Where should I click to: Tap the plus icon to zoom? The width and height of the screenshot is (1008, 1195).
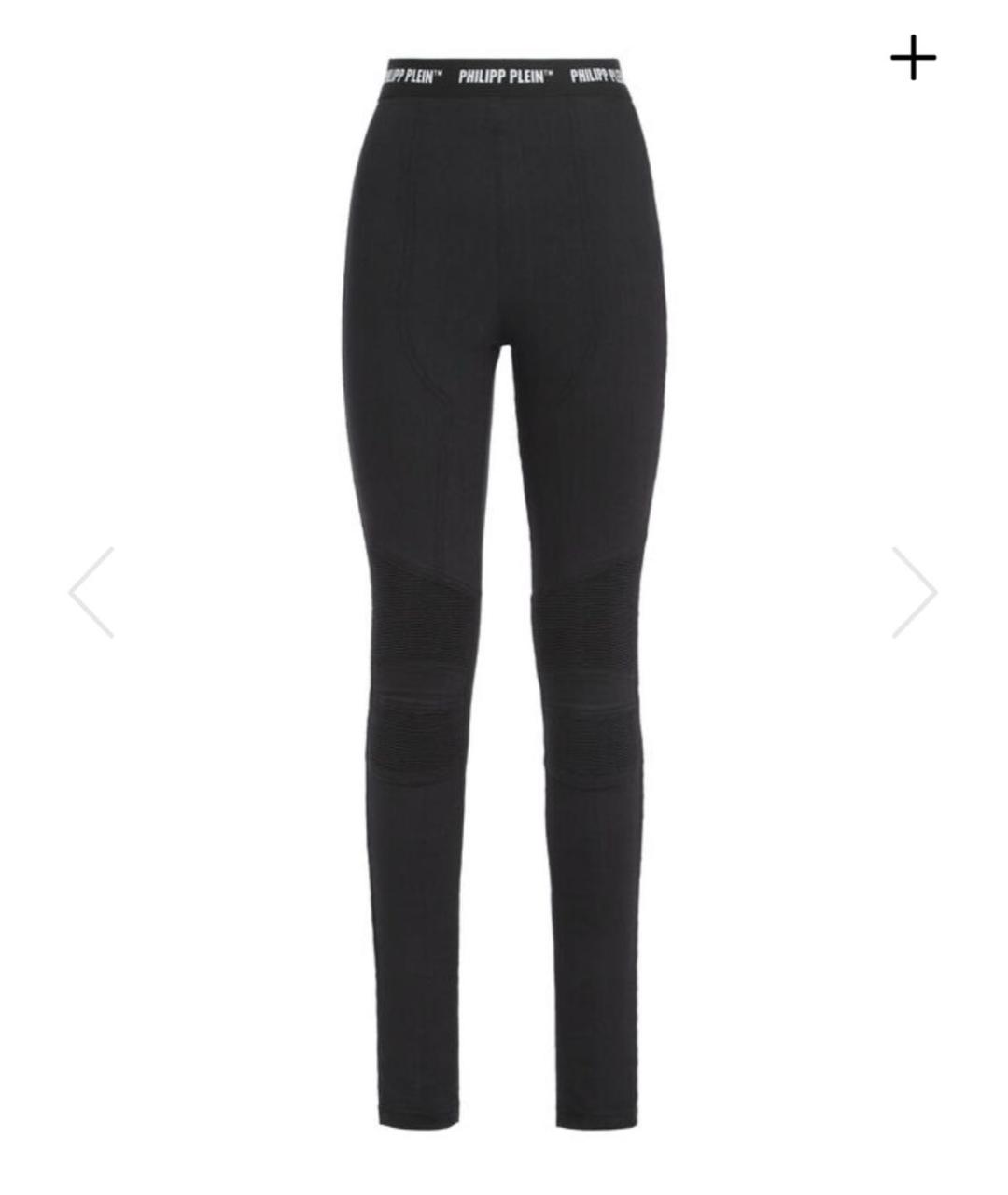coord(912,59)
